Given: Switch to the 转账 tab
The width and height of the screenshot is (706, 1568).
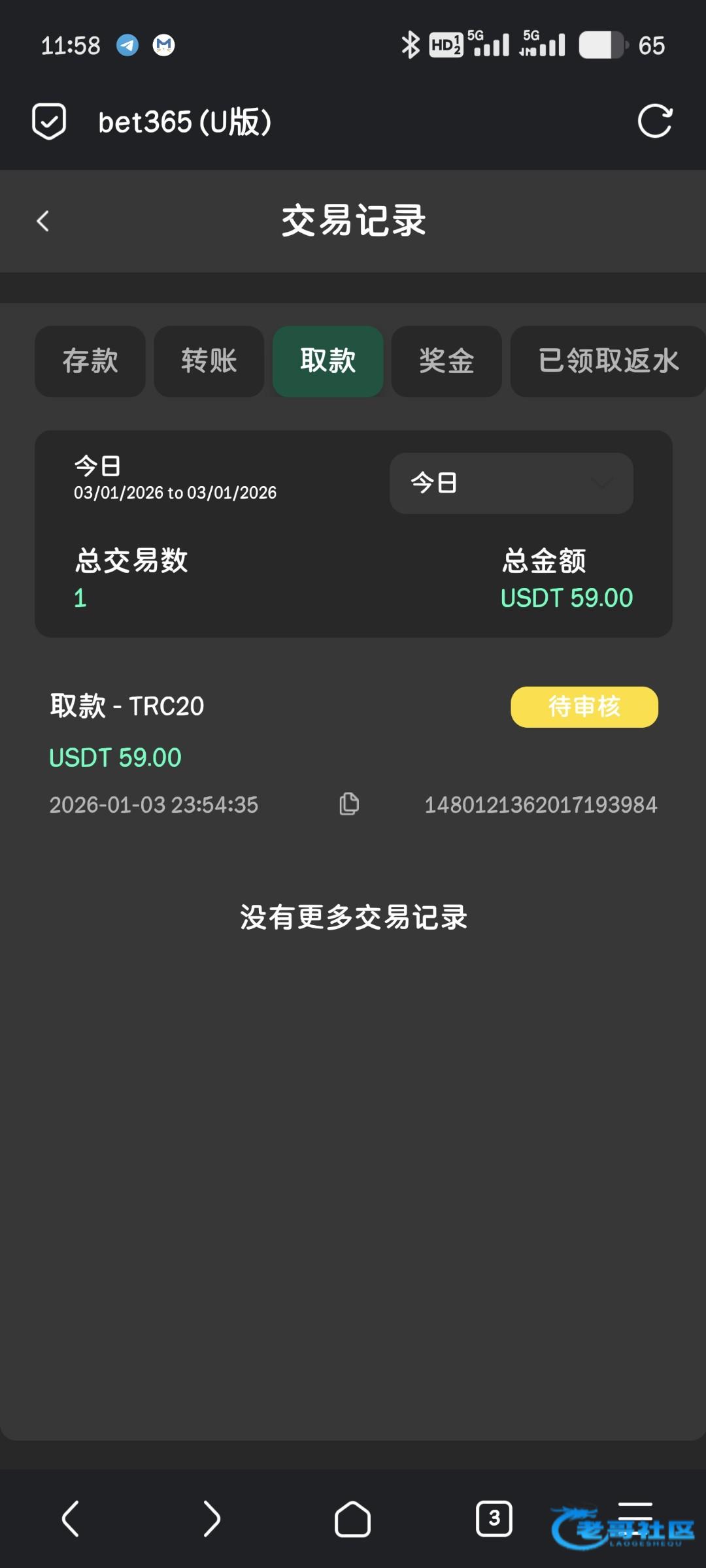Looking at the screenshot, I should 209,361.
